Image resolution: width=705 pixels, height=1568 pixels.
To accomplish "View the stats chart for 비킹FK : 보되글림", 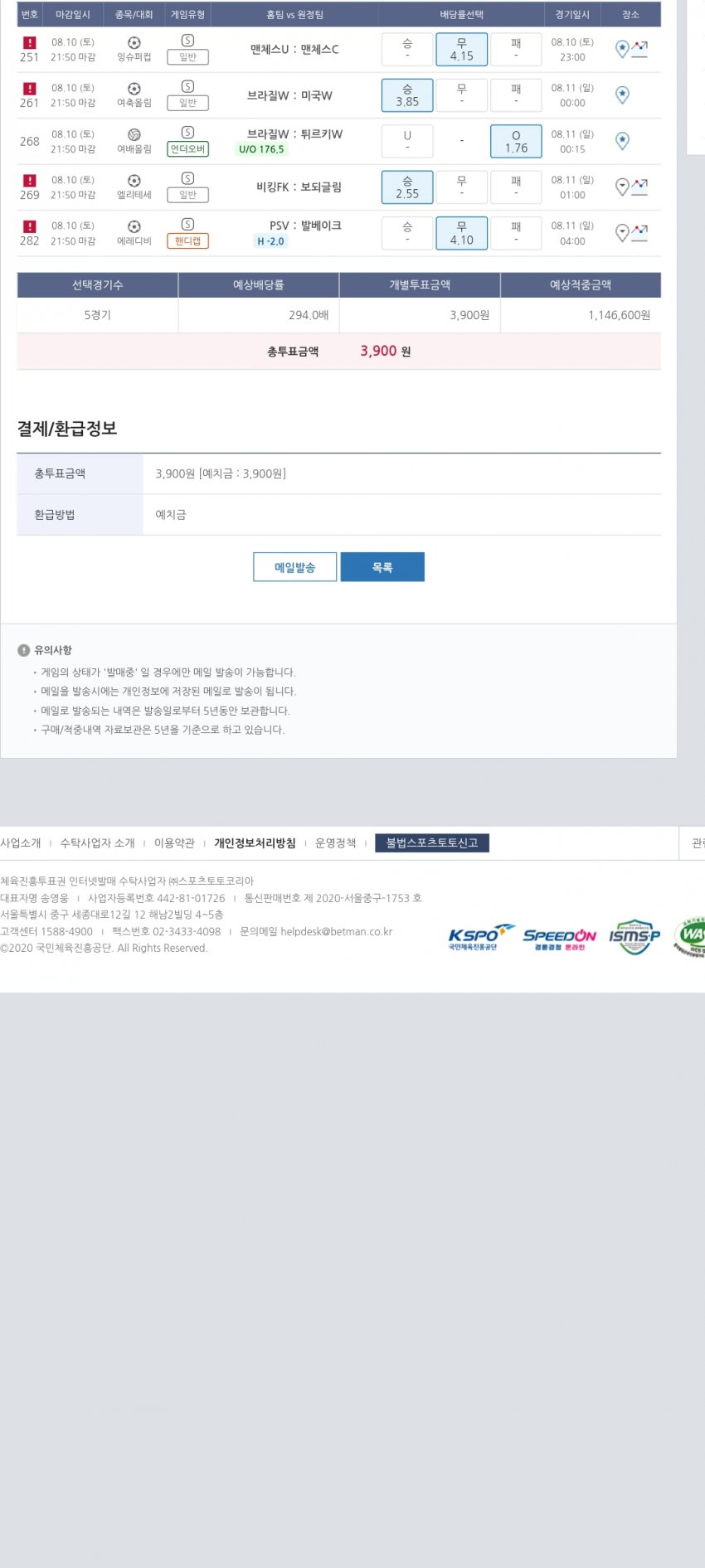I will [639, 187].
